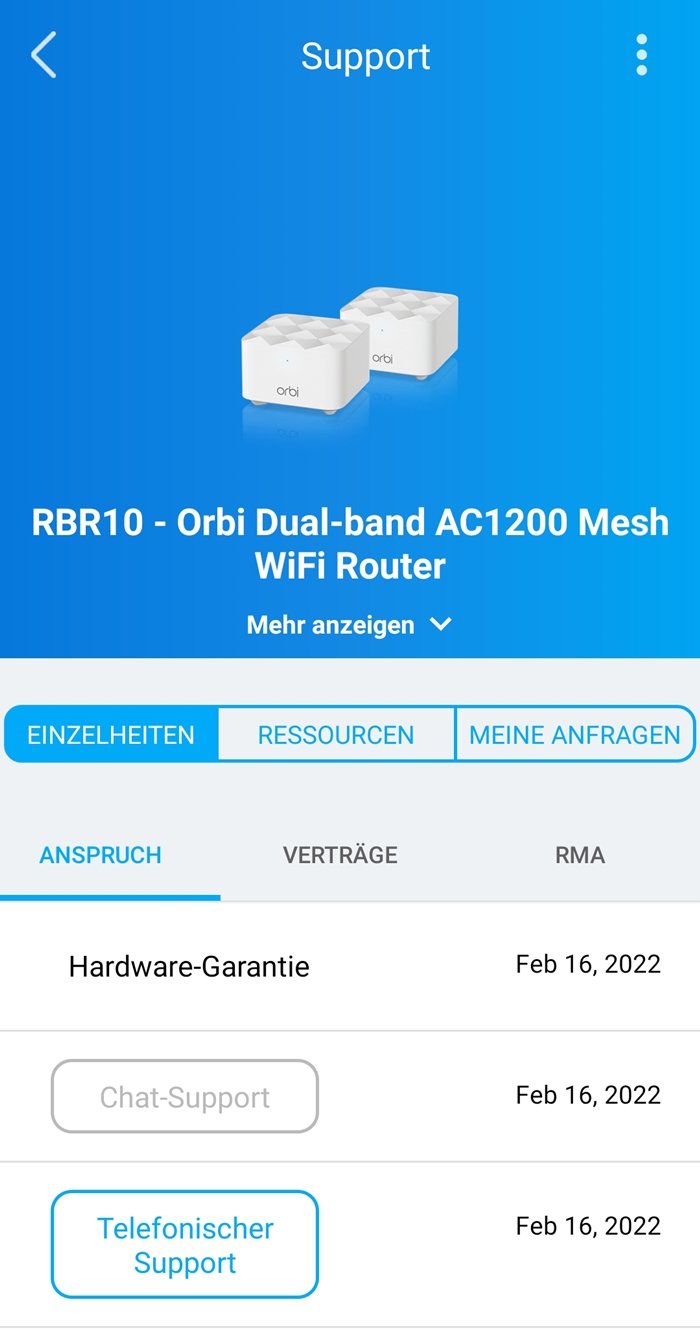Open the Meine Anfragen segment
Viewport: 700px width, 1333px height.
coord(575,735)
